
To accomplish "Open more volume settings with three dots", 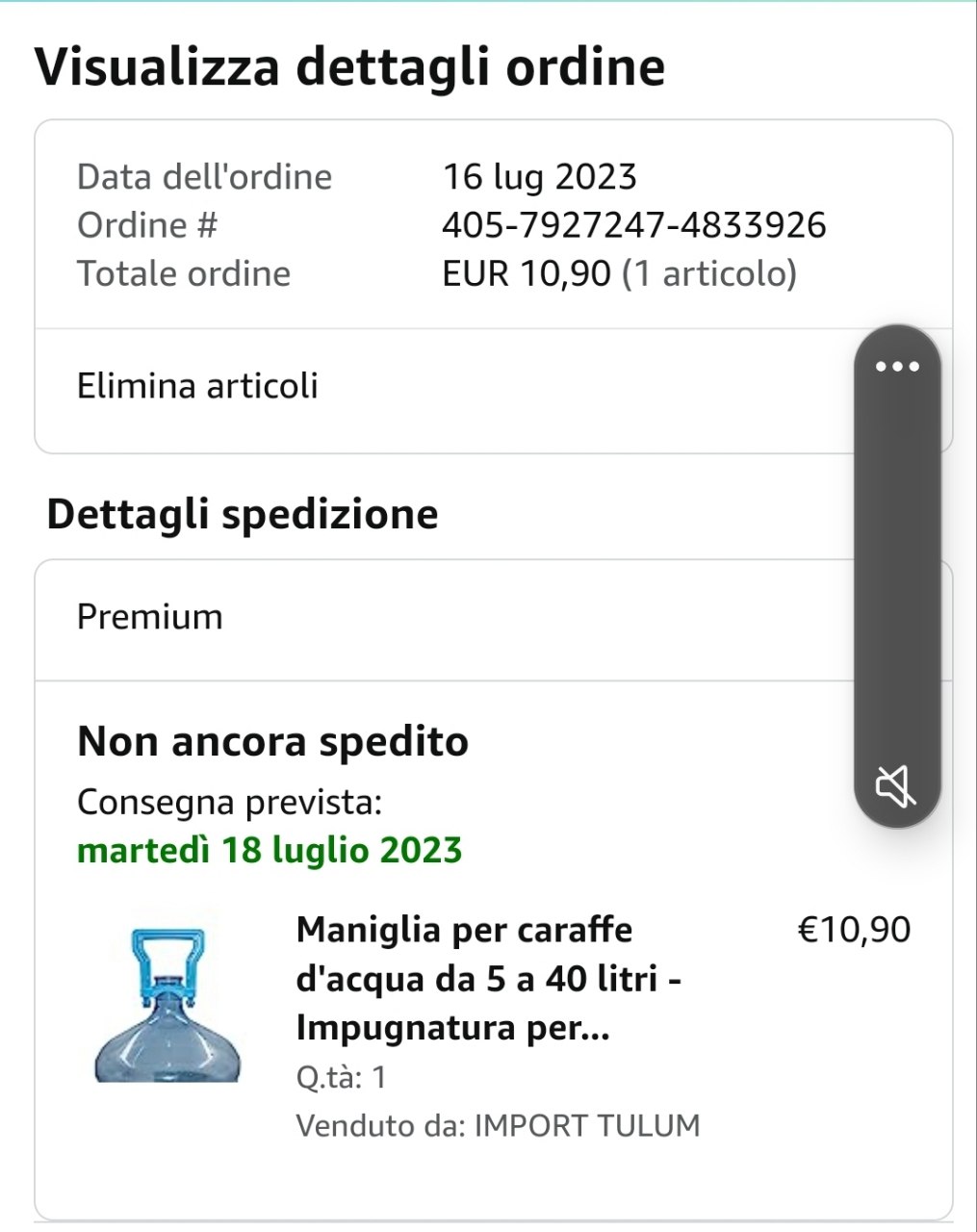I will [x=897, y=367].
